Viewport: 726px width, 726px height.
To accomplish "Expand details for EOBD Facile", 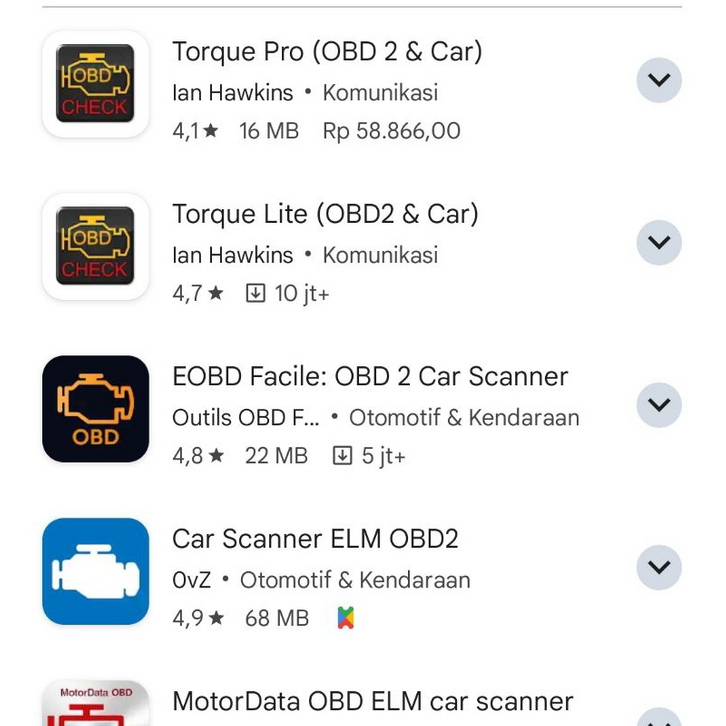I will 659,405.
